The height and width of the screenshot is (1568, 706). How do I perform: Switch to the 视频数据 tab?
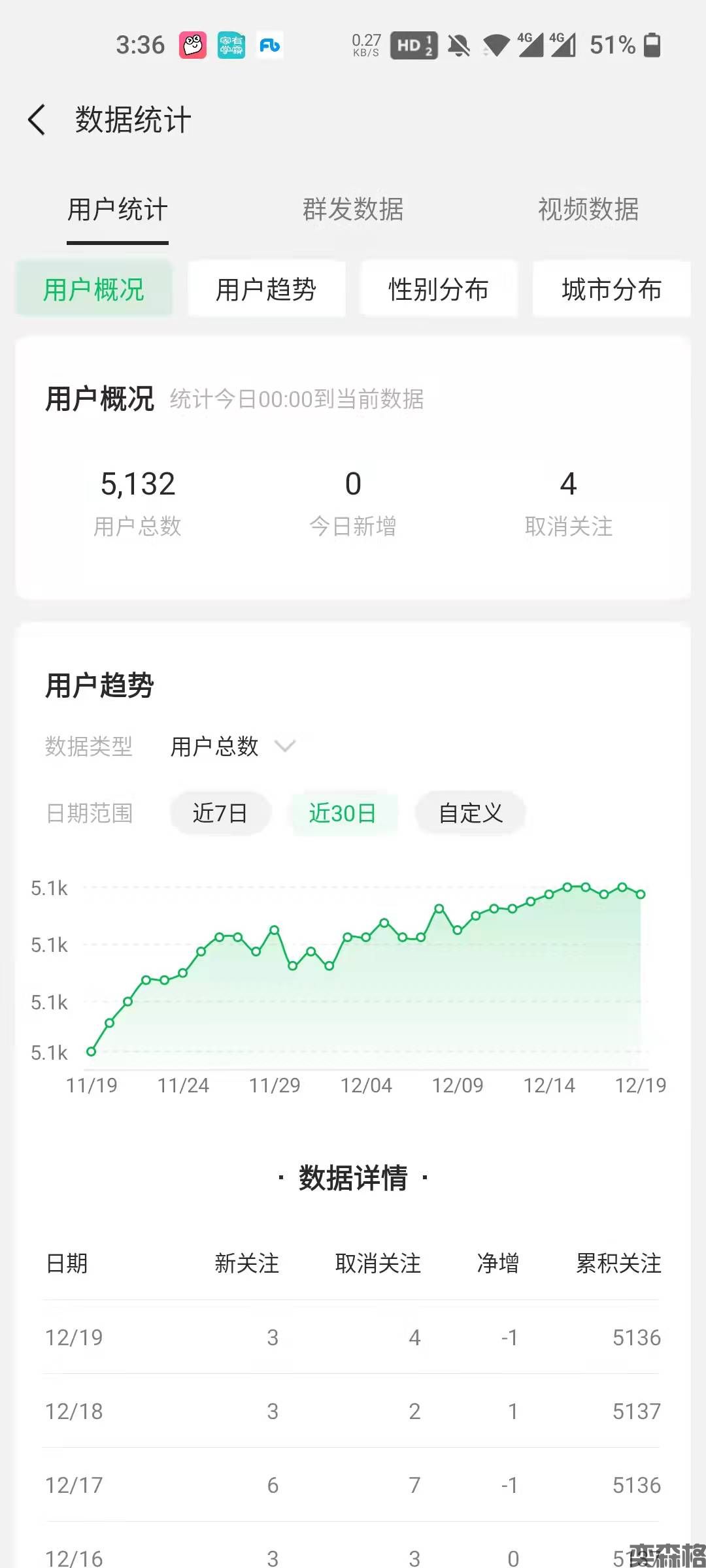tap(588, 210)
